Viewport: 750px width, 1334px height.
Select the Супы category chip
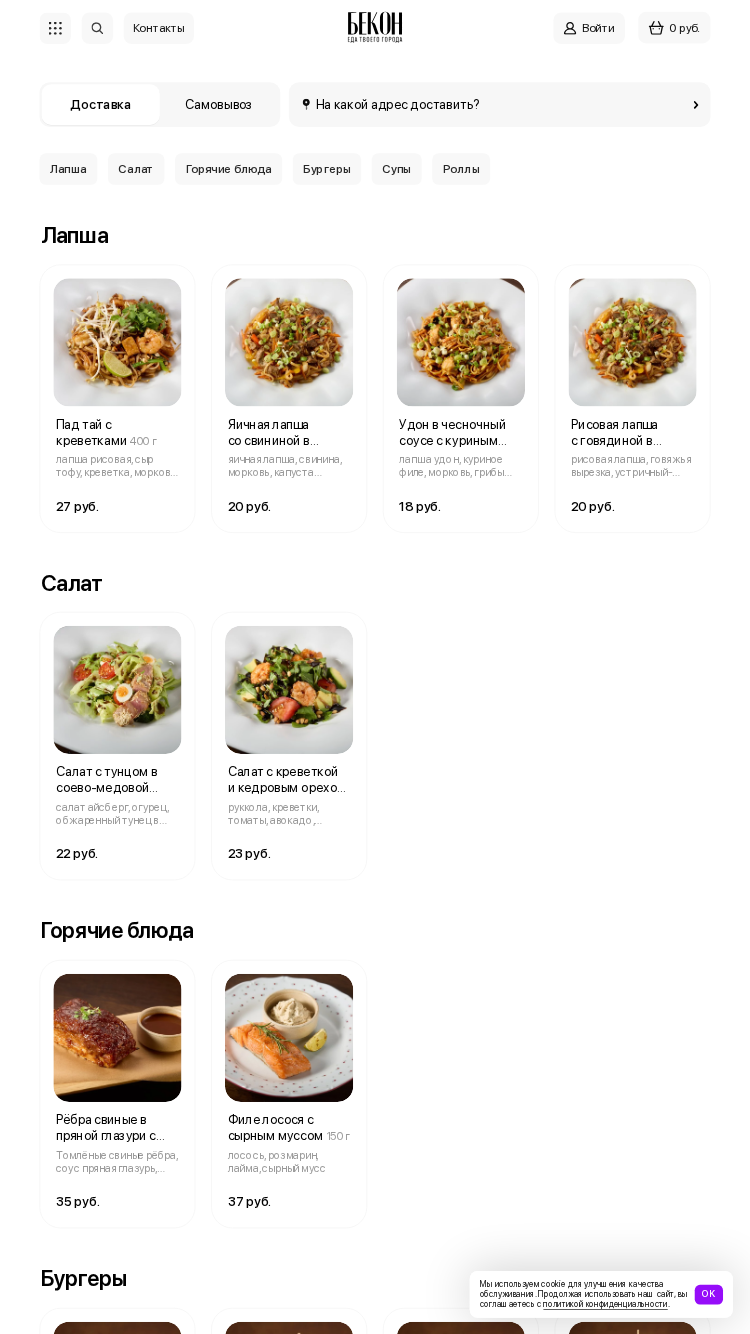pyautogui.click(x=396, y=169)
